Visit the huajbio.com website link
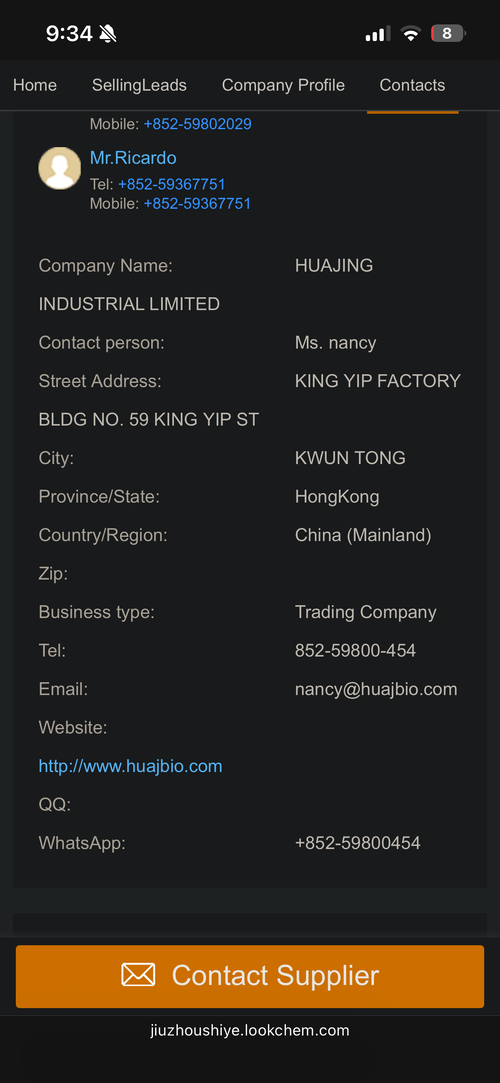 [x=131, y=766]
